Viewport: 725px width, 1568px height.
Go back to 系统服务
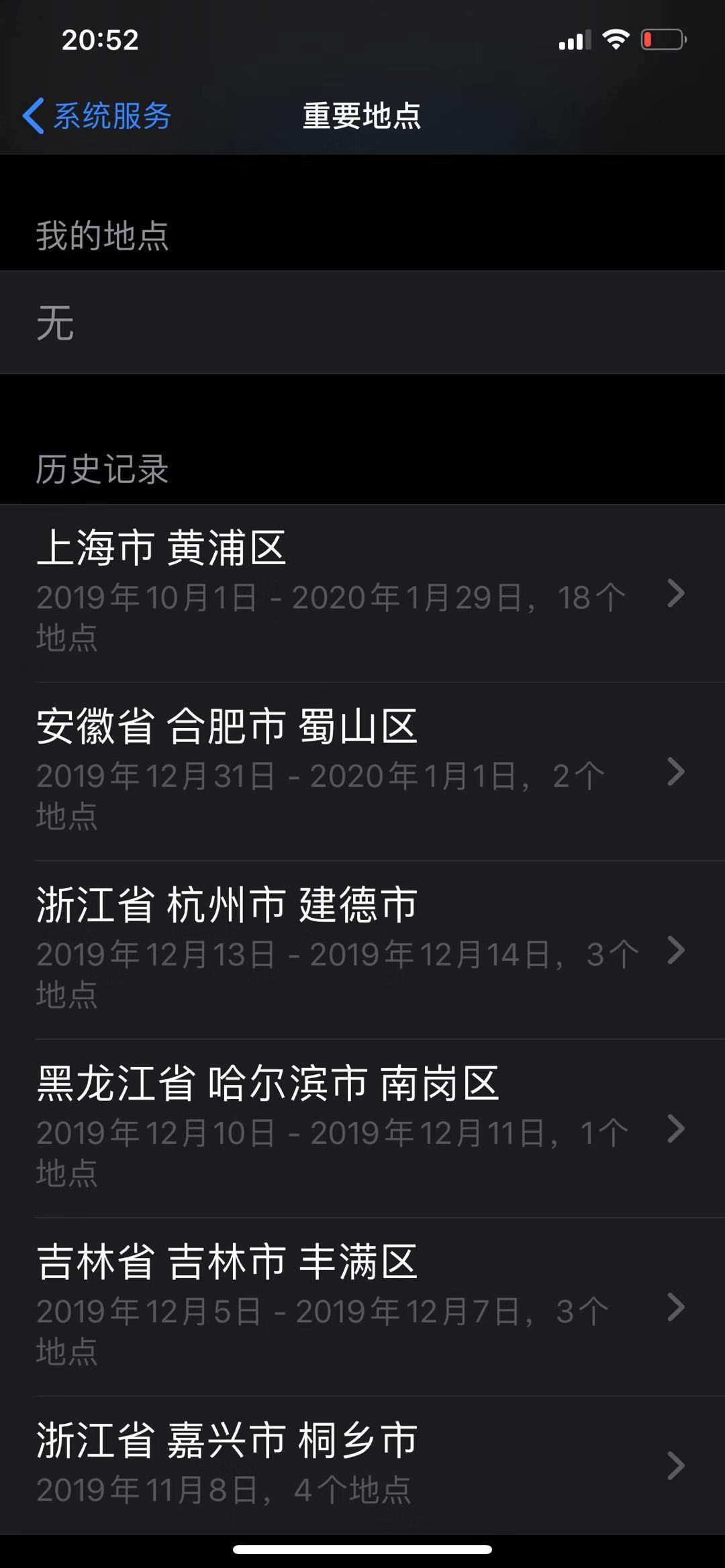click(x=97, y=116)
